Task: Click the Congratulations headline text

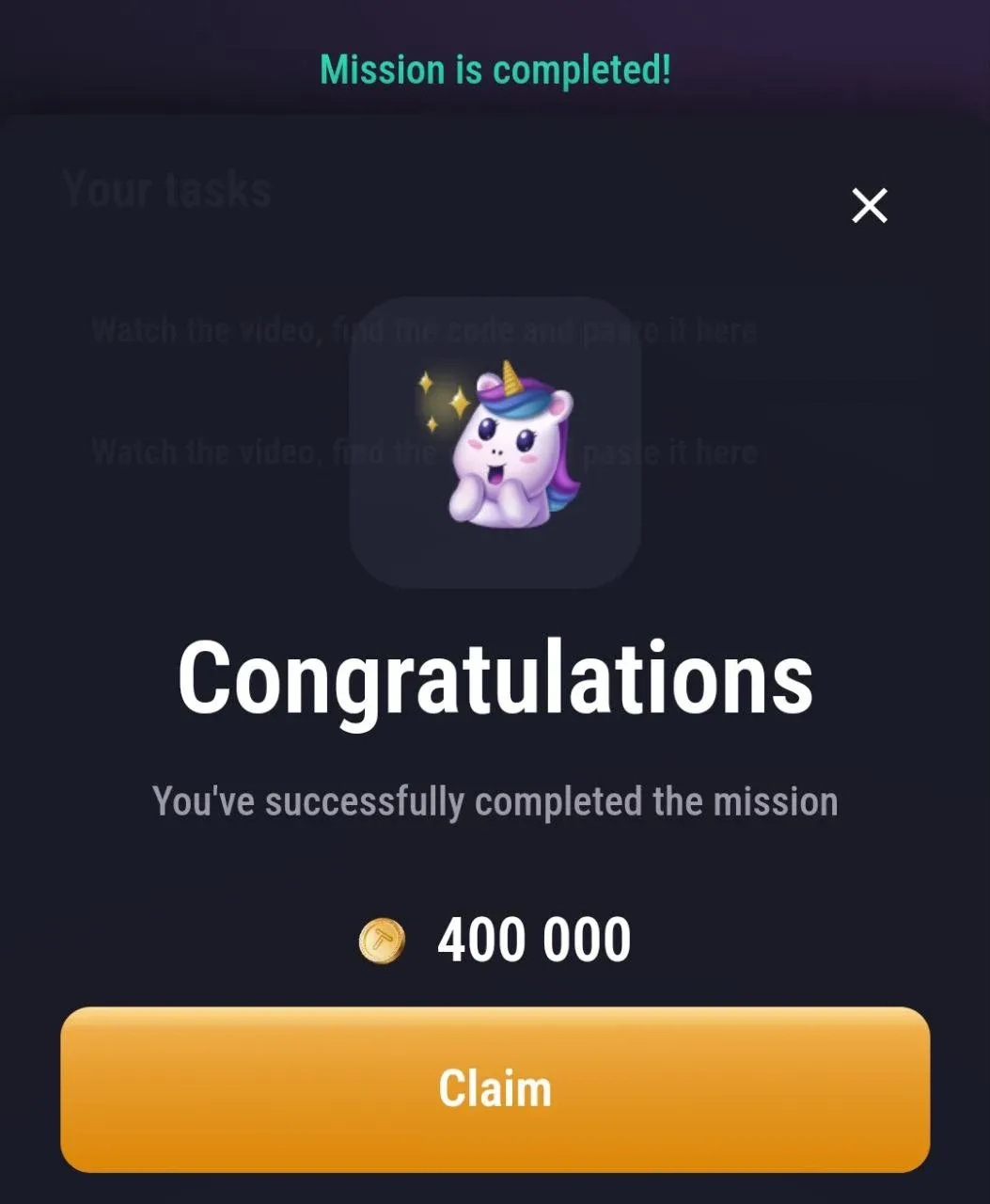Action: (495, 681)
